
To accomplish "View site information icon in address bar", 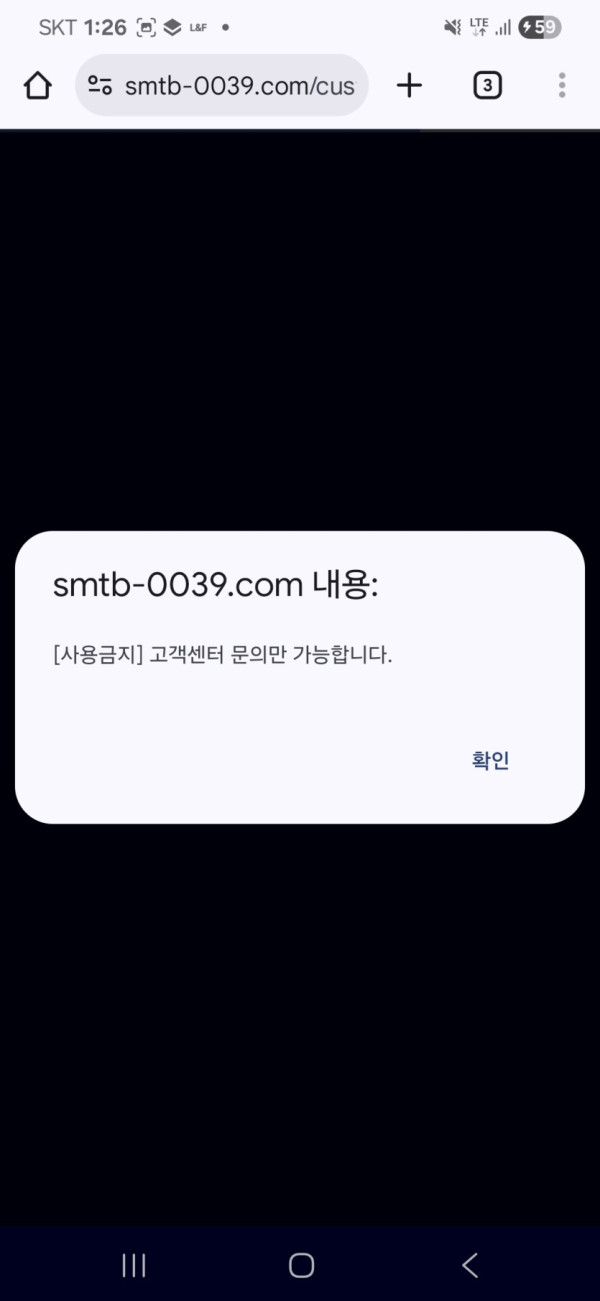I will point(100,86).
